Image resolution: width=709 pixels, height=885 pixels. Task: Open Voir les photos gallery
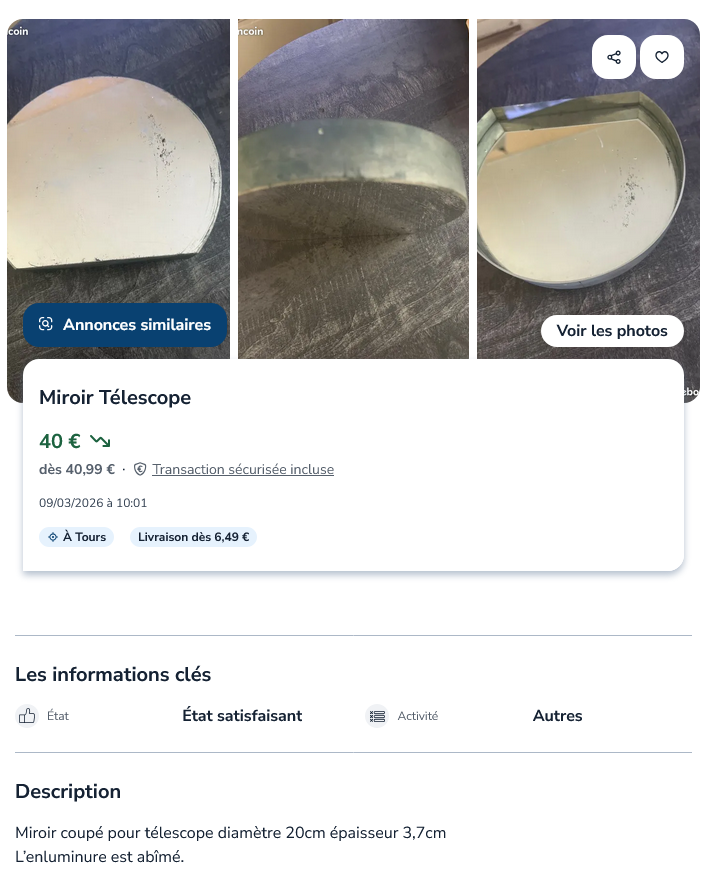612,331
